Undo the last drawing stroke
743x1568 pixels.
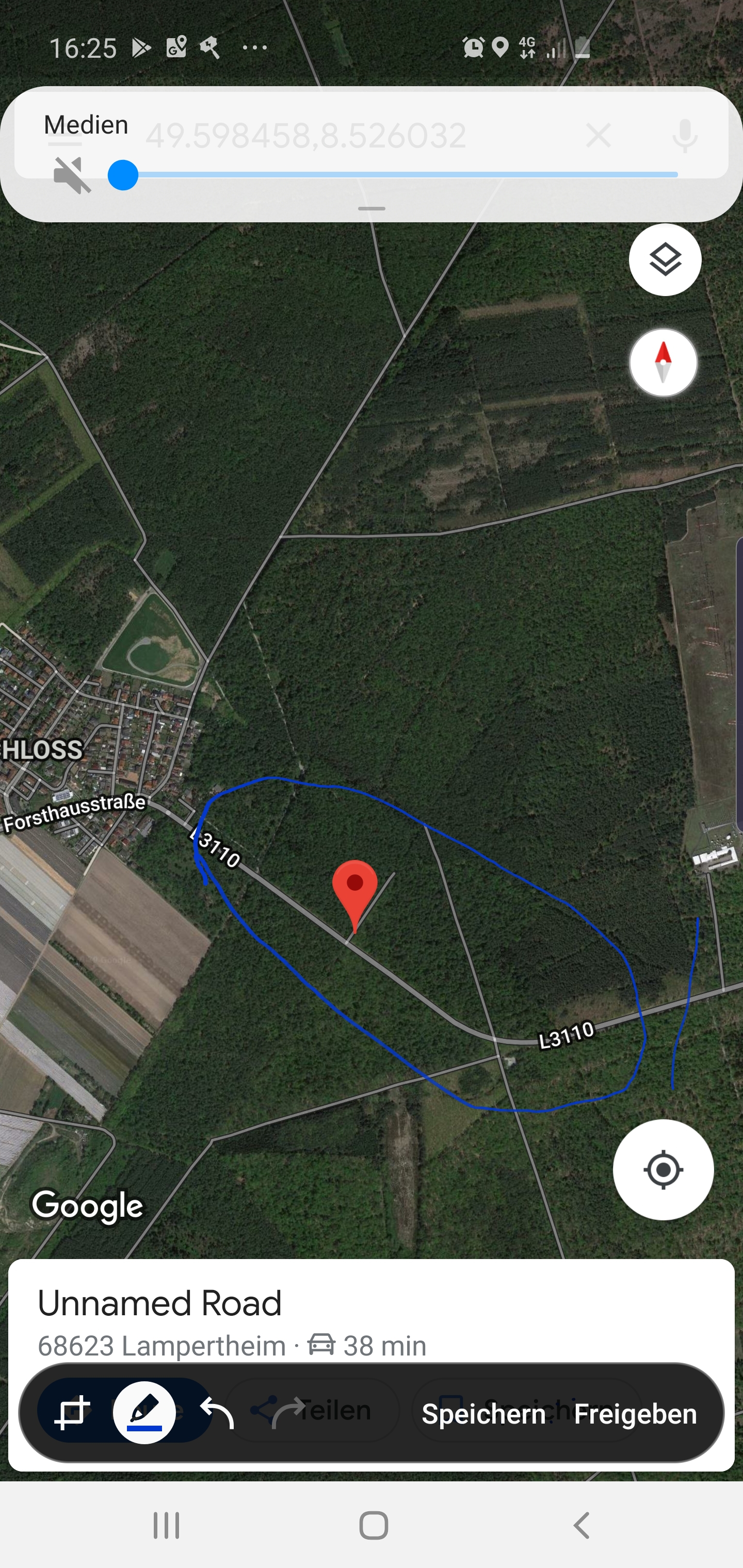217,1413
